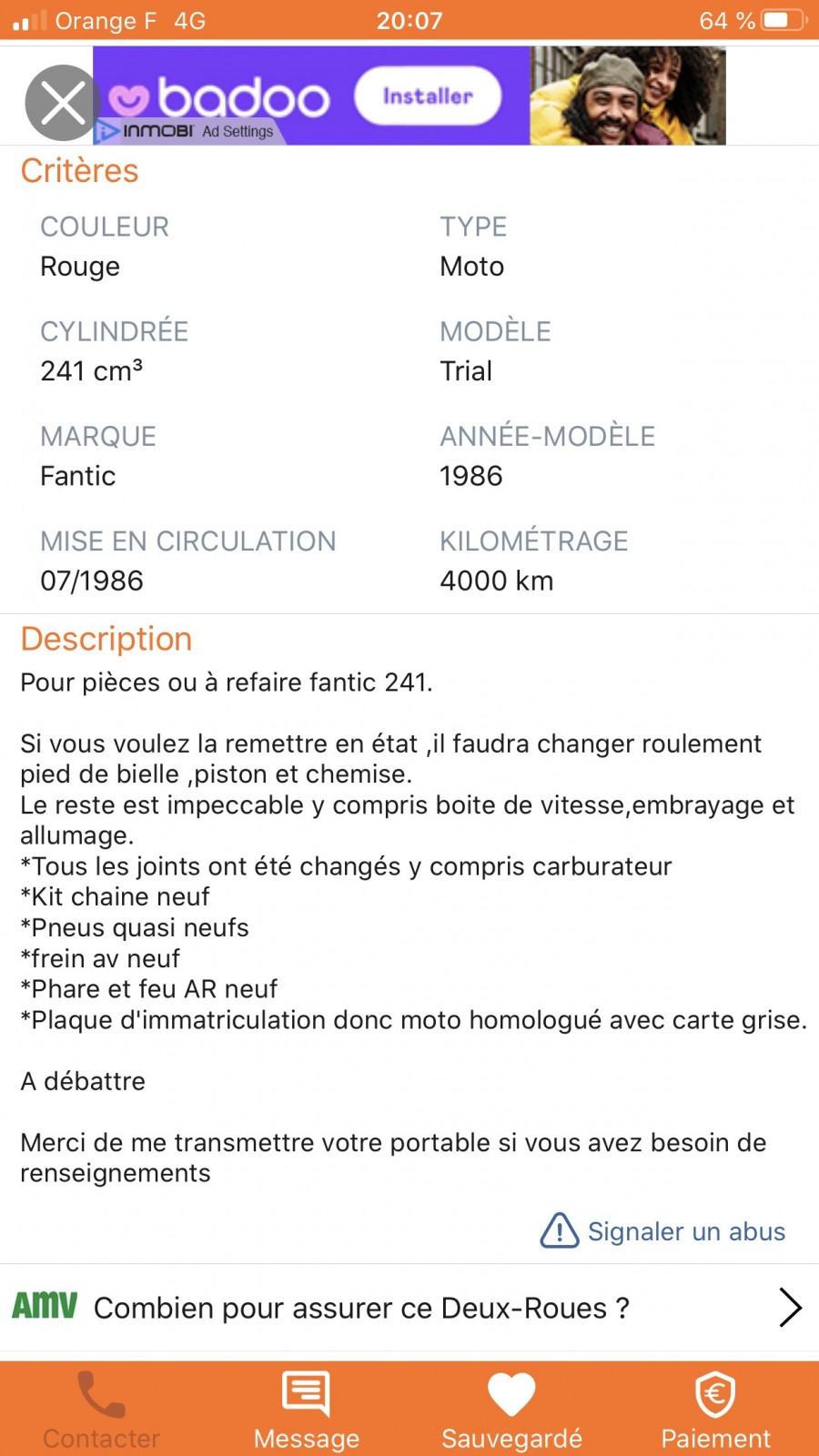Viewport: 819px width, 1456px height.
Task: Report this listing via Signaler un abus
Action: point(663,1230)
